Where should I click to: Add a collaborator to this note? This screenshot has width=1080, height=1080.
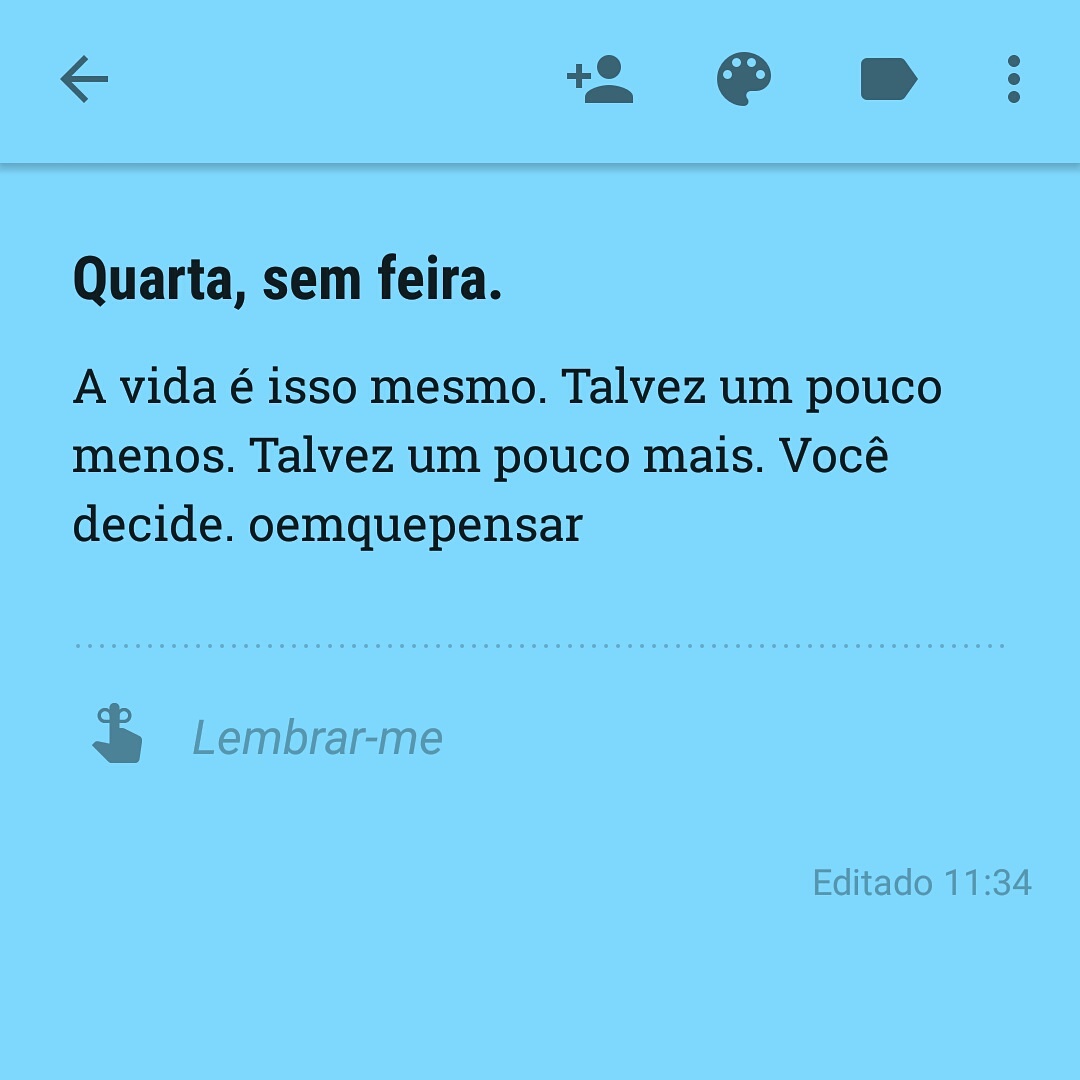click(x=600, y=80)
